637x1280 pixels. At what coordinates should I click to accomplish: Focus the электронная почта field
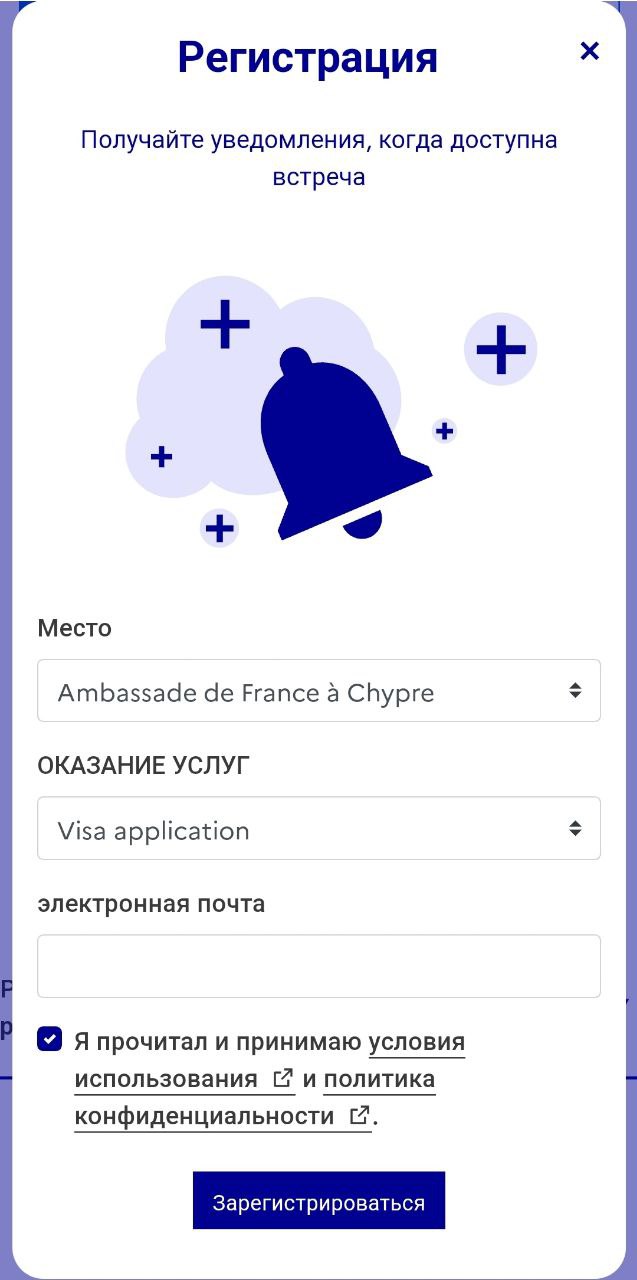(x=318, y=966)
